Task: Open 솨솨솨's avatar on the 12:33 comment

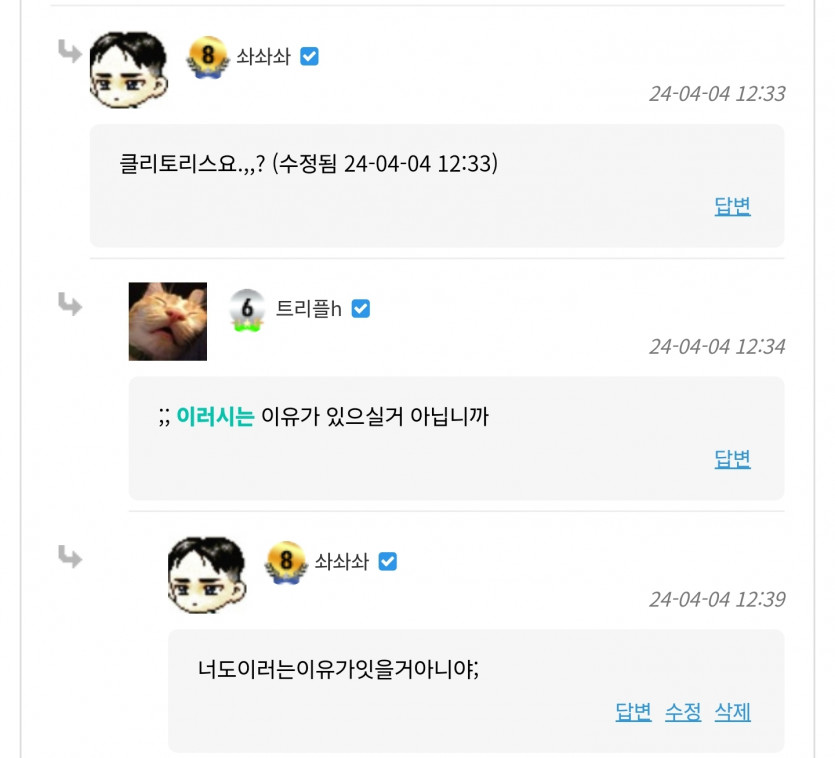Action: pos(129,69)
